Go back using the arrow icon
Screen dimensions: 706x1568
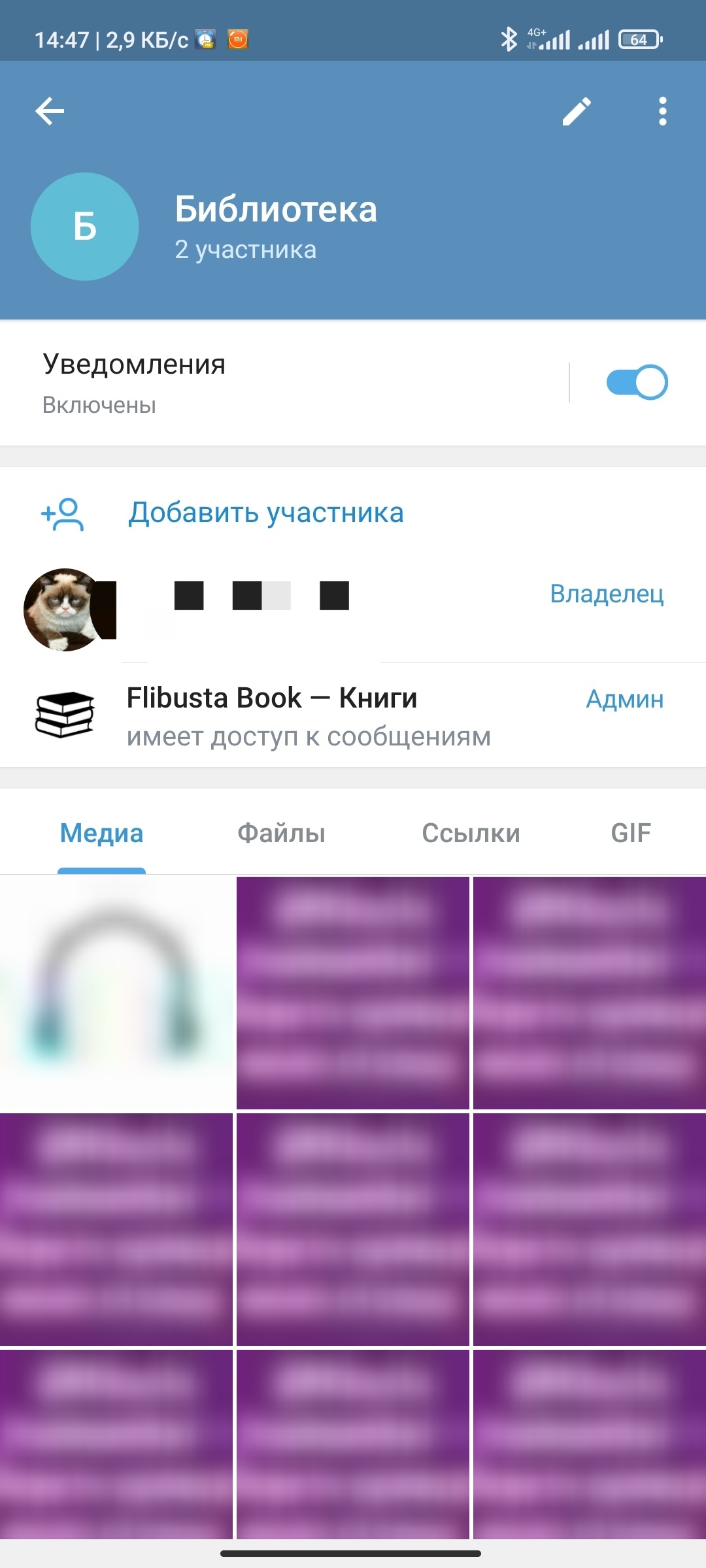click(x=50, y=111)
